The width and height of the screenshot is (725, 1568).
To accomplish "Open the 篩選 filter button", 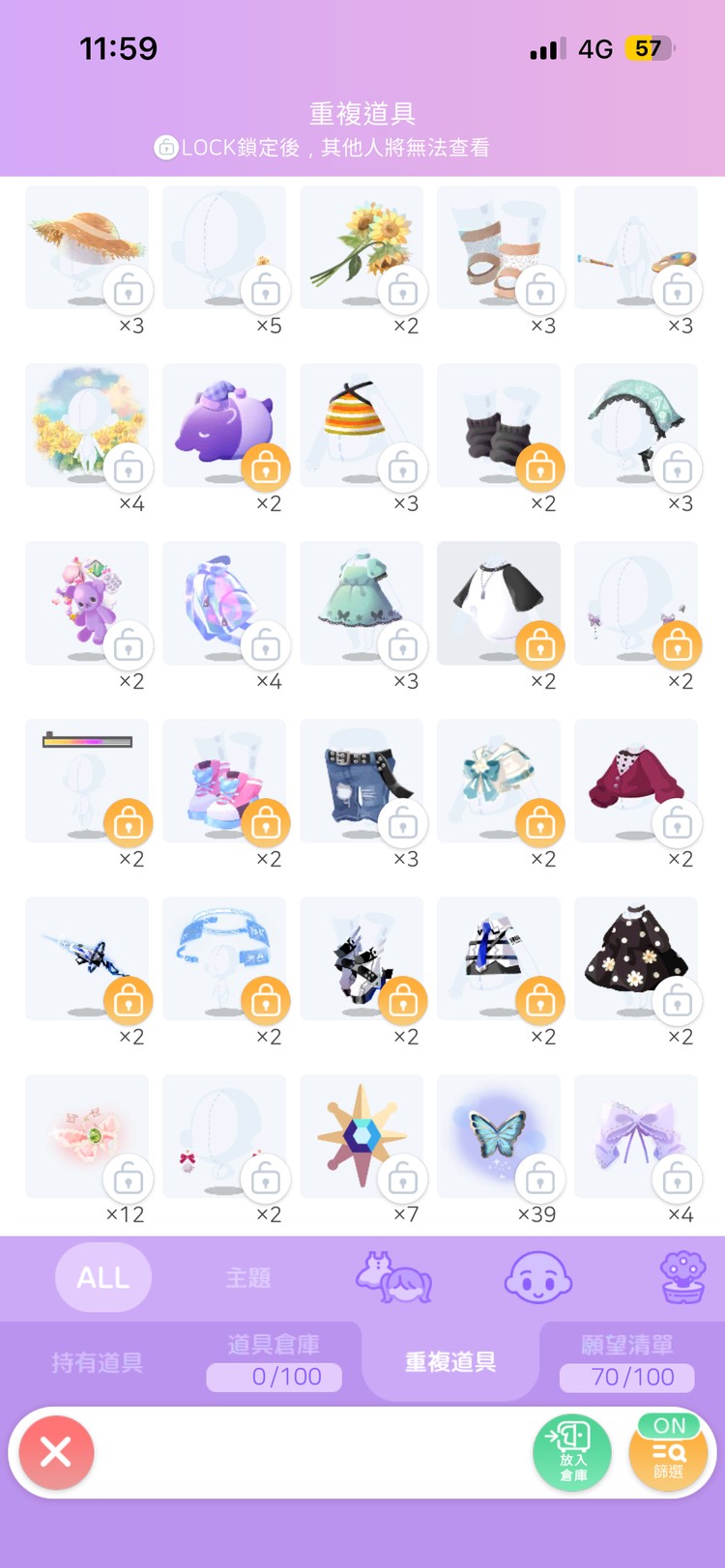I will [x=668, y=1452].
